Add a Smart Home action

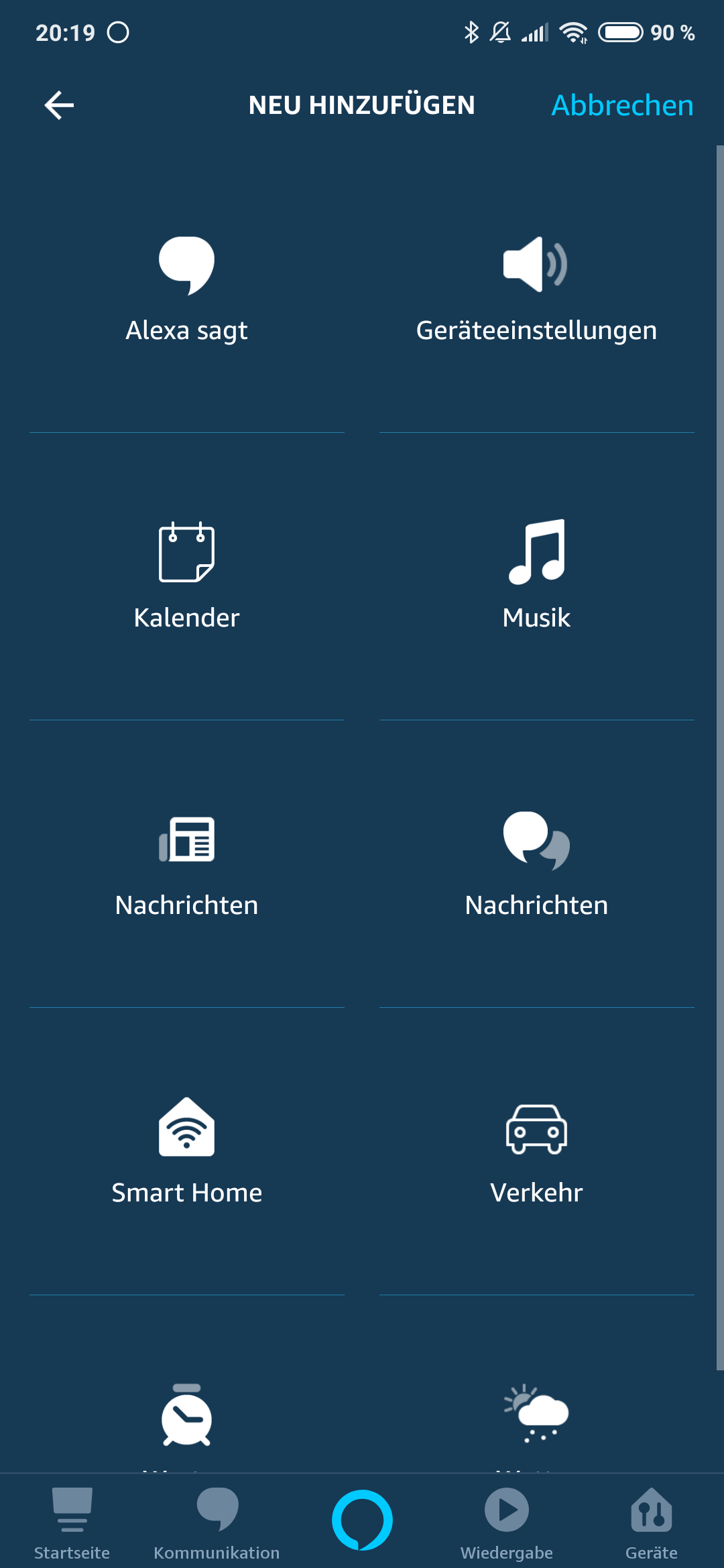pyautogui.click(x=186, y=1151)
